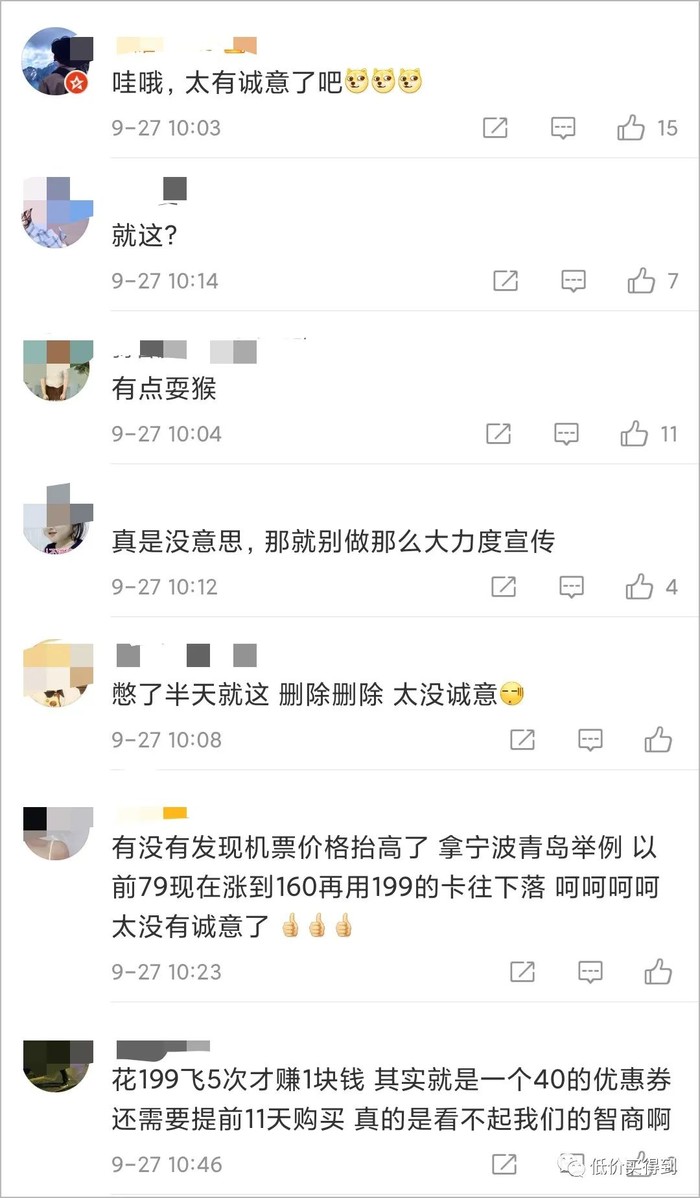The image size is (700, 1198).
Task: Repost the comment '就这?'
Action: (x=506, y=281)
